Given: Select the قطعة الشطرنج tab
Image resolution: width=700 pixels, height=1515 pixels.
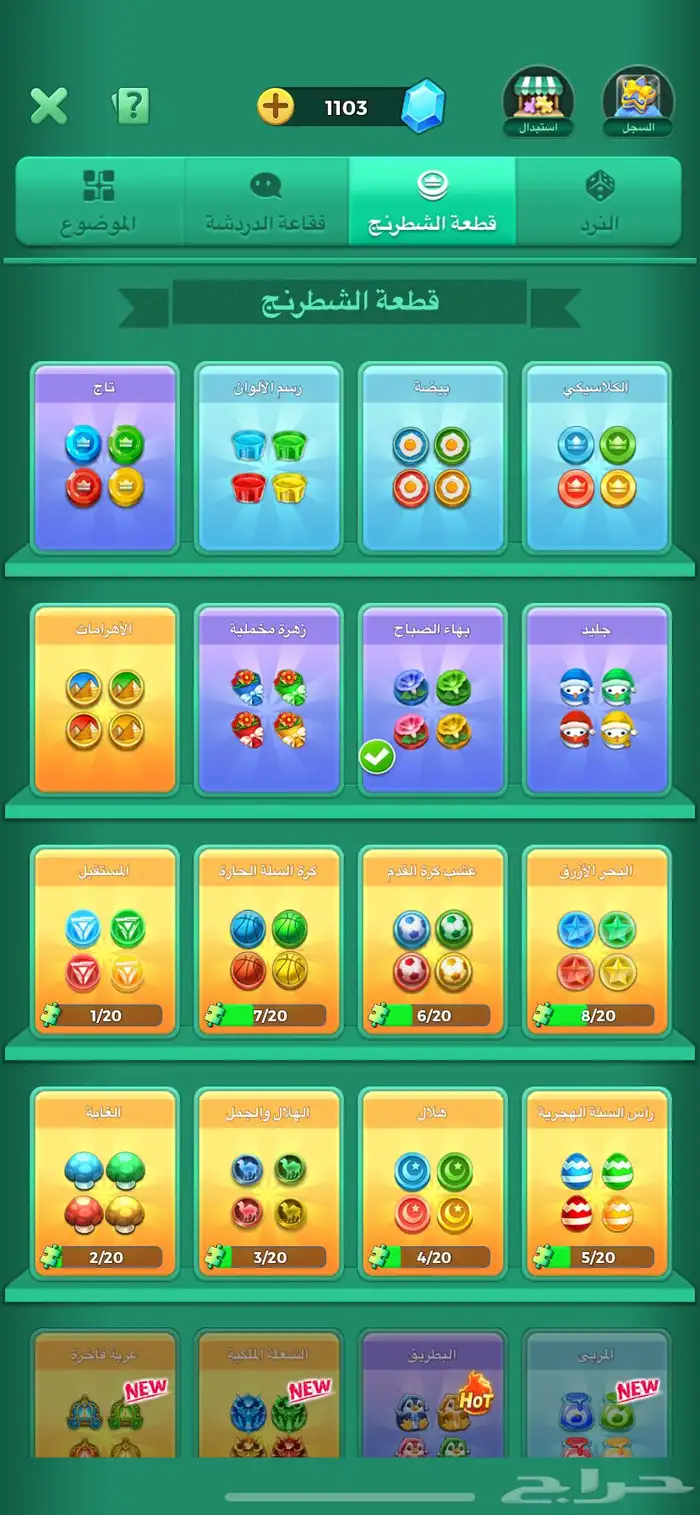Looking at the screenshot, I should (432, 201).
